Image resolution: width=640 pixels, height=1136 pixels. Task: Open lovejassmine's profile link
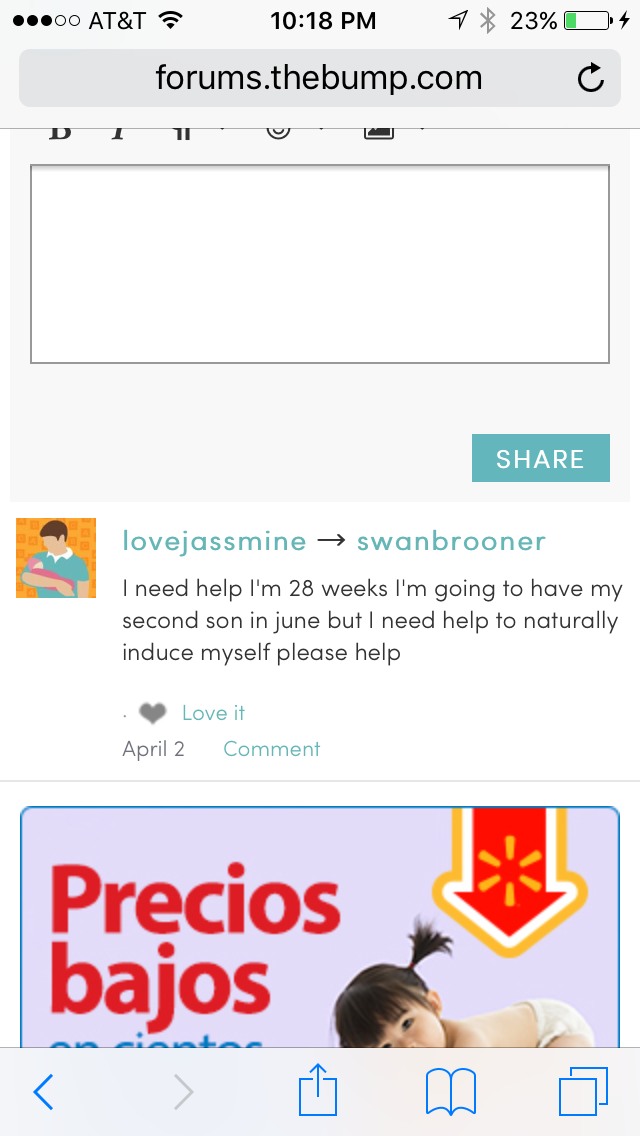coord(215,540)
